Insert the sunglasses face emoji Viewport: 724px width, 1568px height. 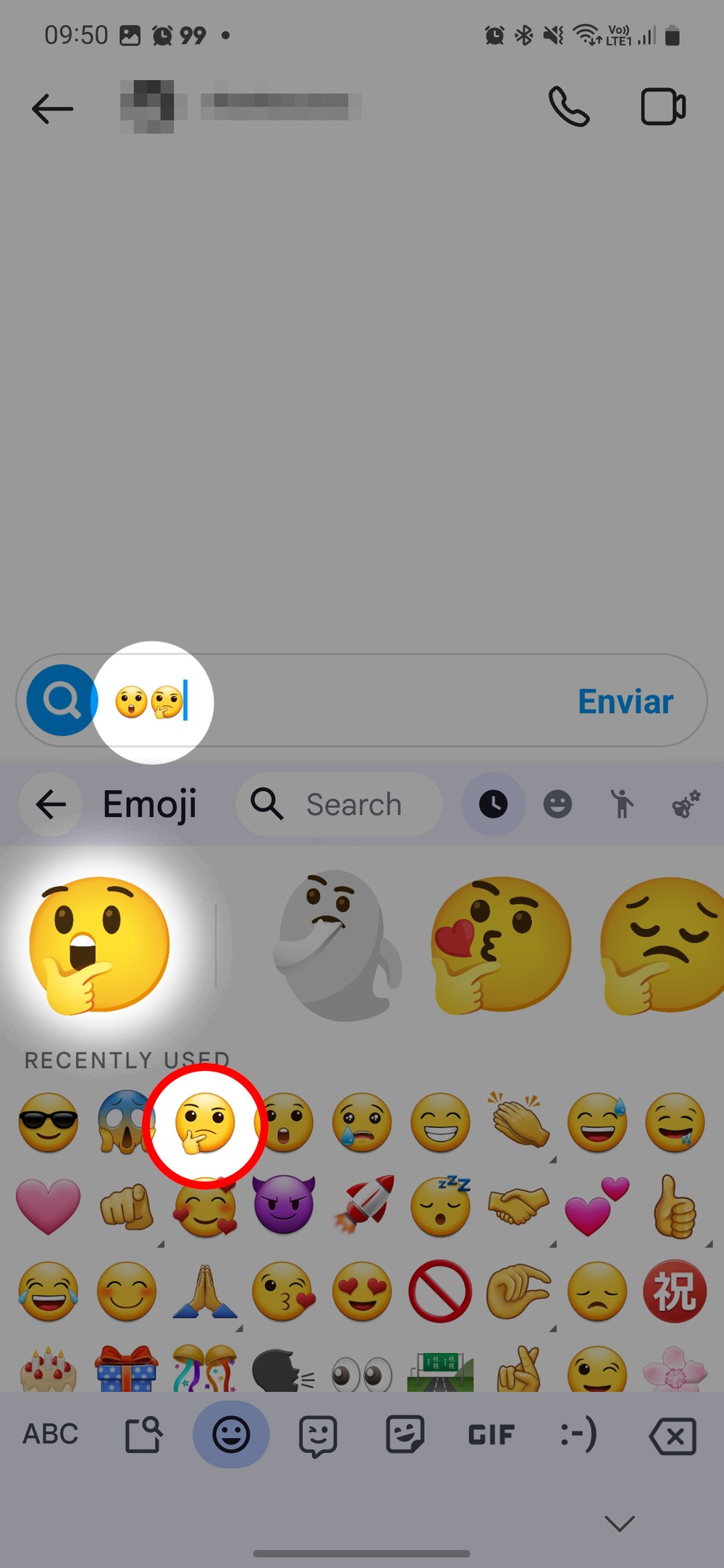(x=48, y=1123)
